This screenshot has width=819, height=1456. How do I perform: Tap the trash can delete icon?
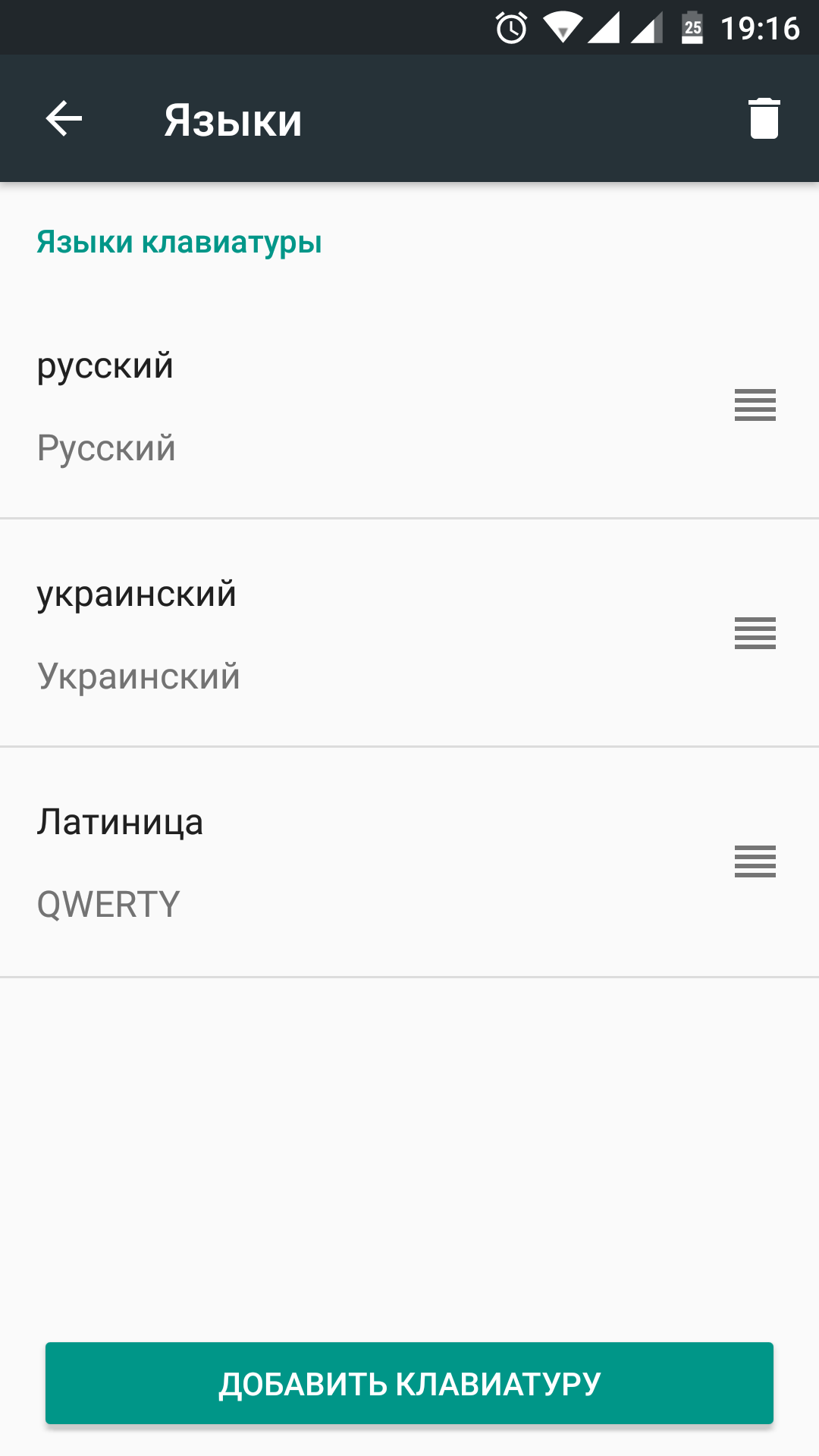tap(764, 118)
